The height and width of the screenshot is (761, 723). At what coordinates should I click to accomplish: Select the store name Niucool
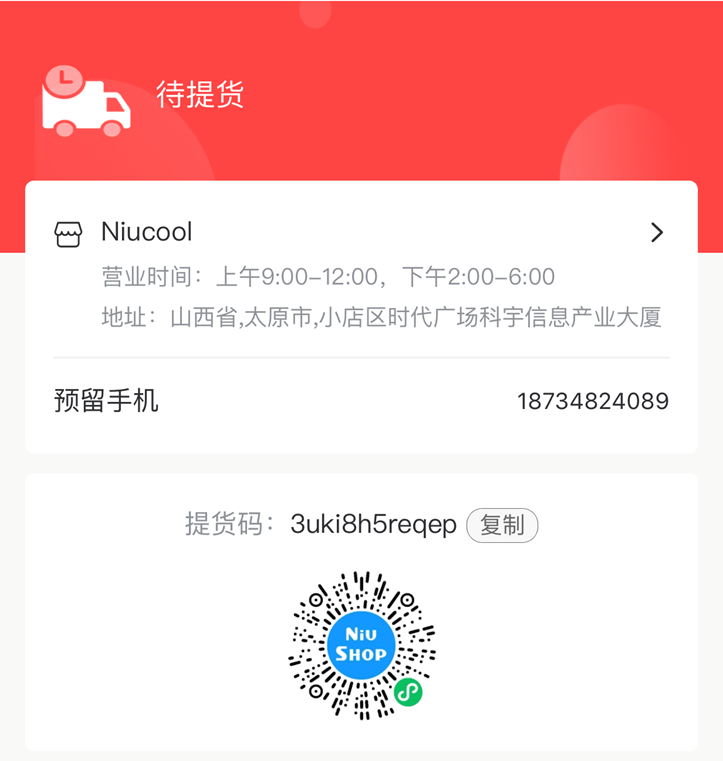[146, 231]
